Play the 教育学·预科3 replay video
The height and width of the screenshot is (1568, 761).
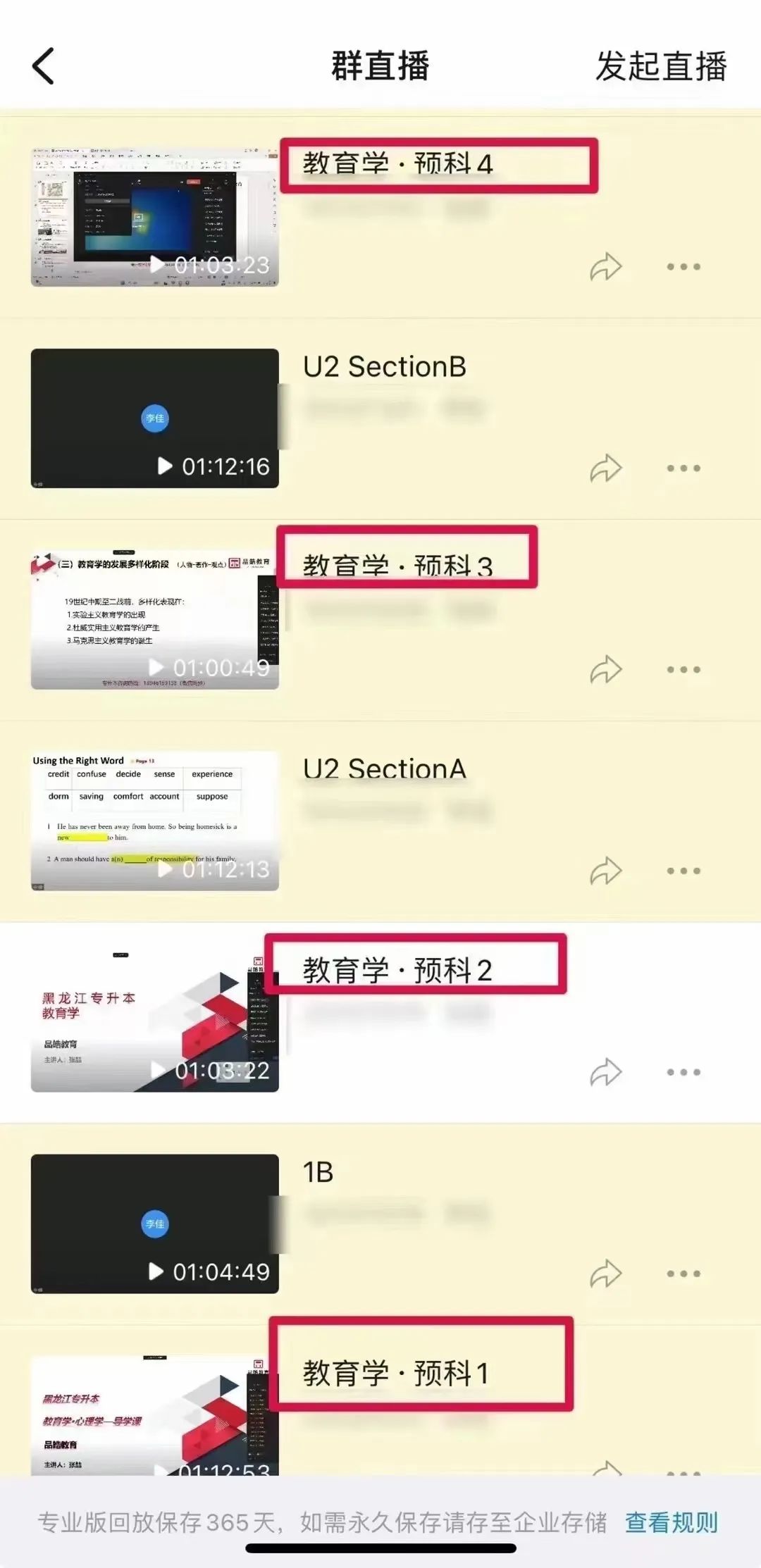click(x=154, y=620)
